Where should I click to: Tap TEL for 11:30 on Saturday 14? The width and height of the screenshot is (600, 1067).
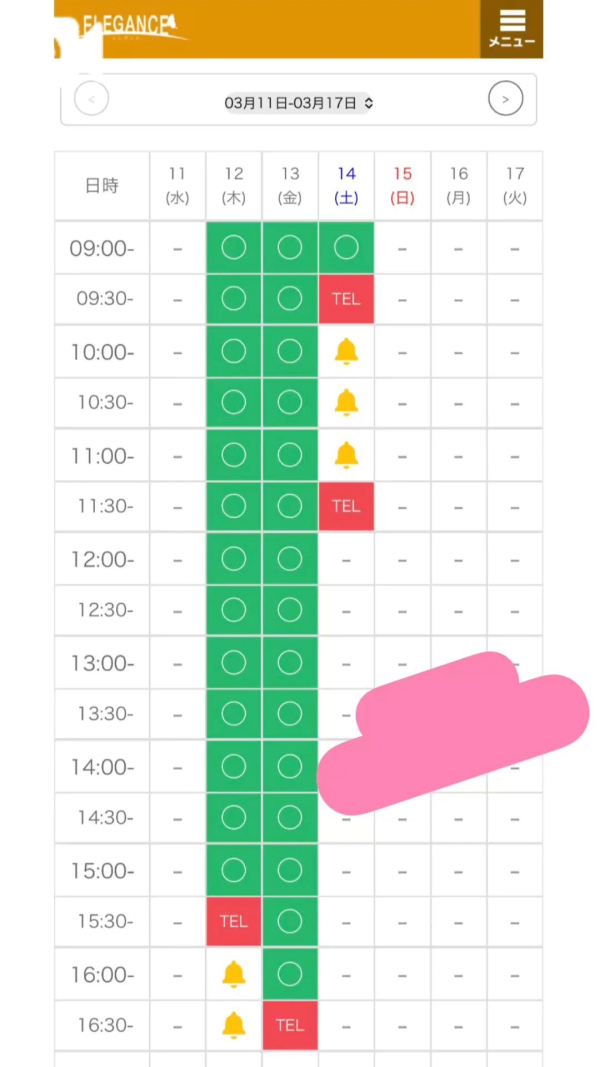(x=346, y=506)
